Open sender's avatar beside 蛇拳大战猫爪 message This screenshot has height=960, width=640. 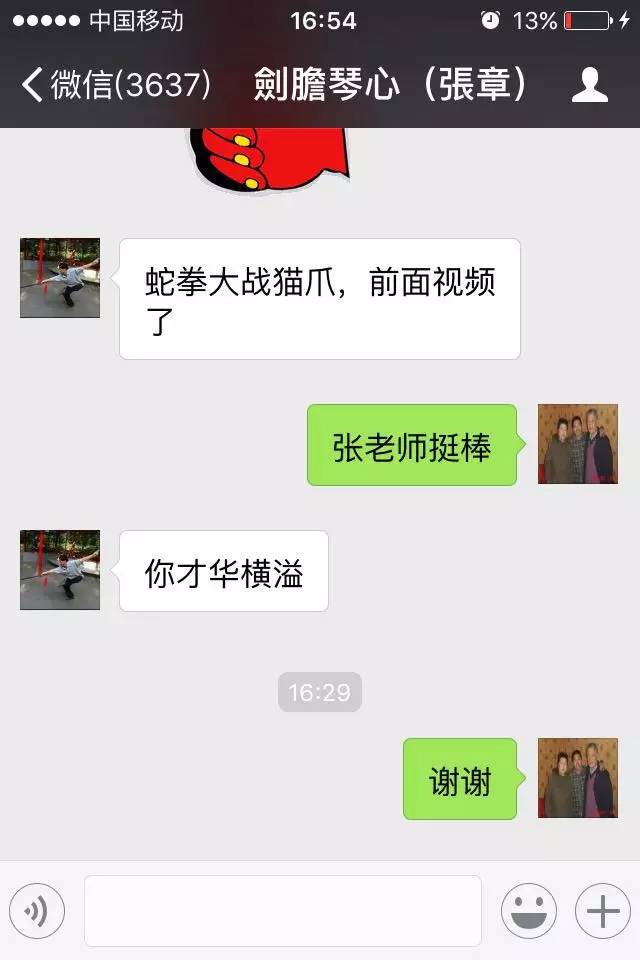tap(60, 278)
